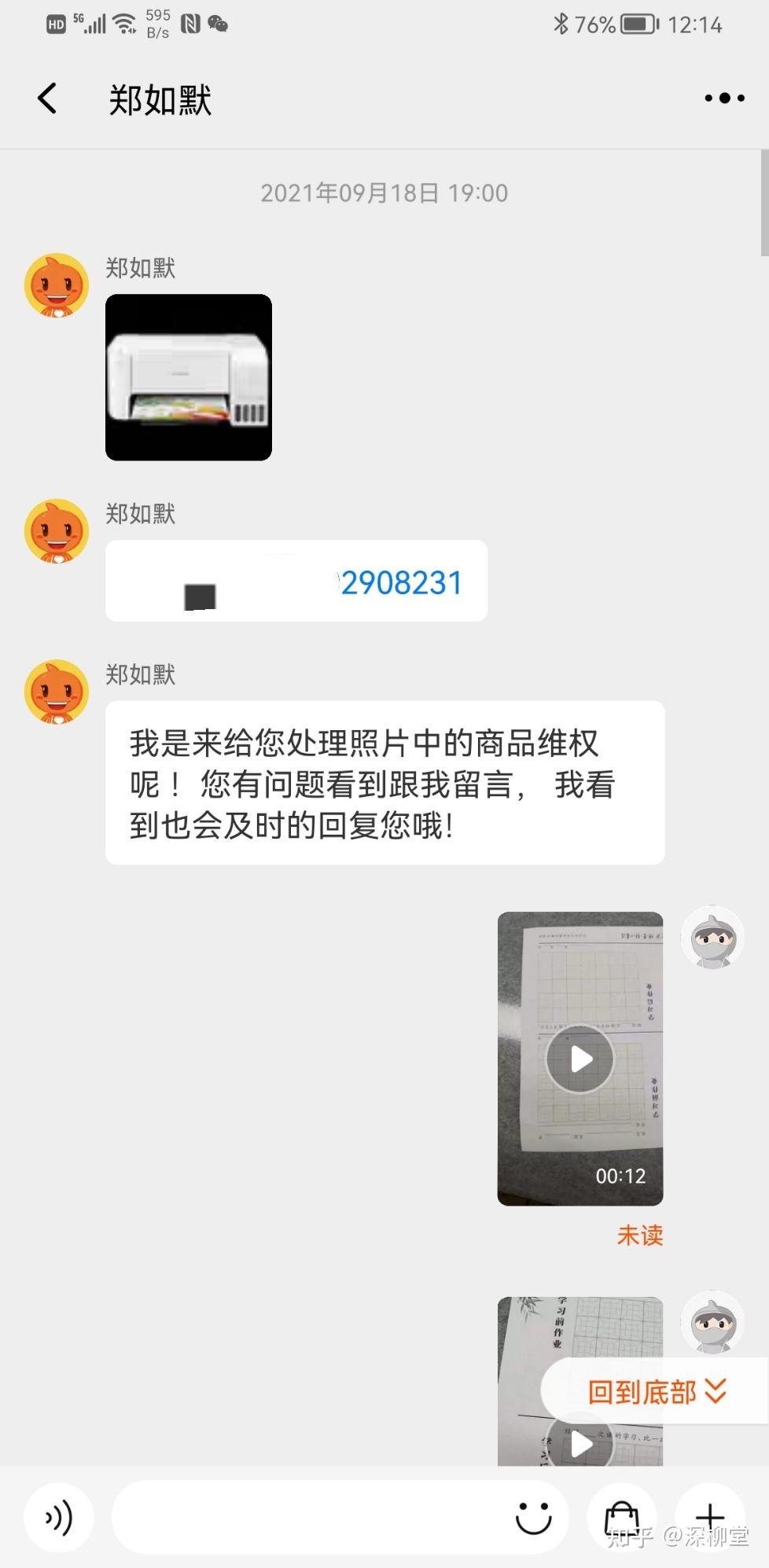Tap the Bluetooth indicator icon
769x1568 pixels.
coord(561,24)
